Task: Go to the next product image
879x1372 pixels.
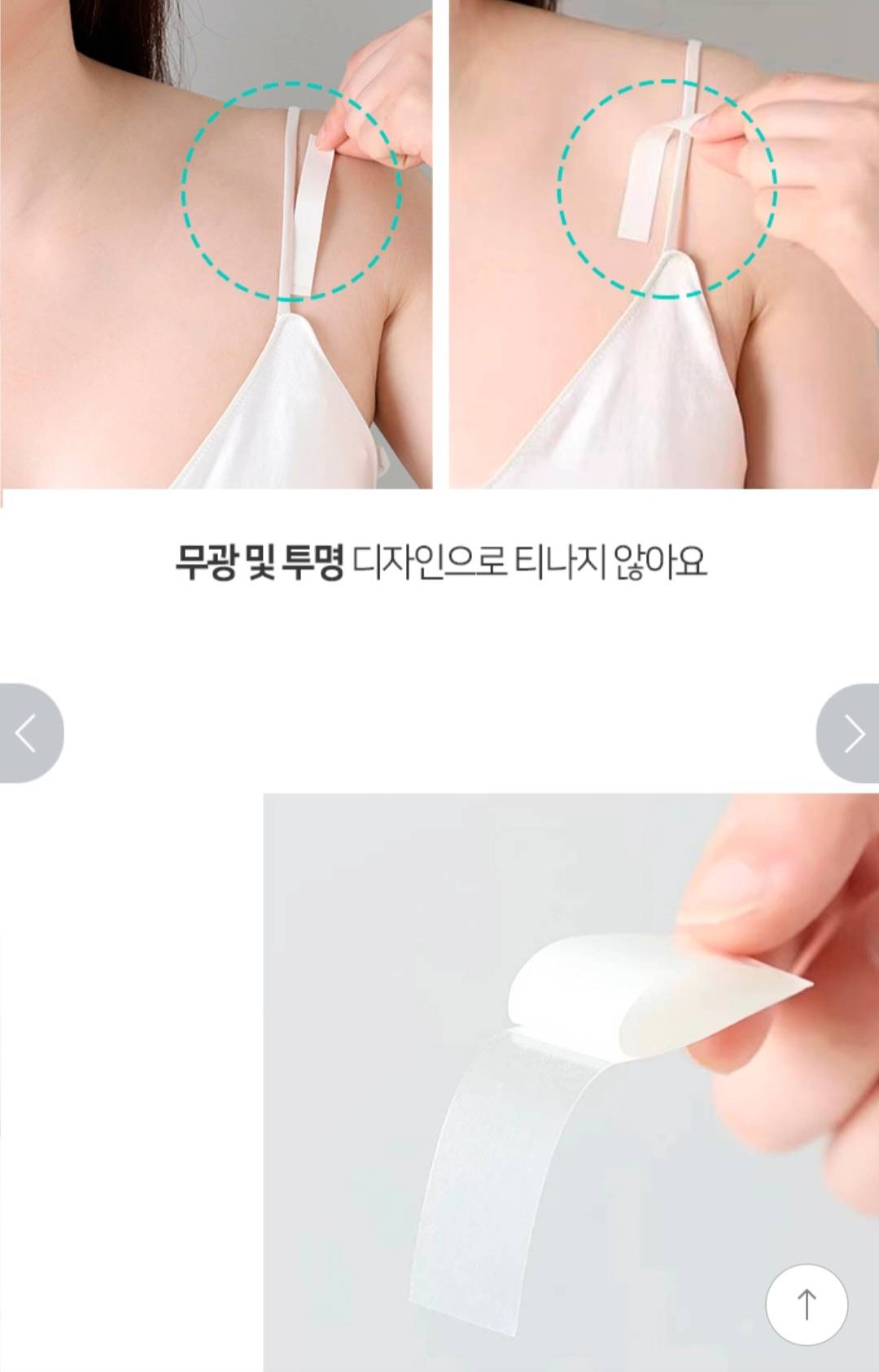Action: click(851, 733)
